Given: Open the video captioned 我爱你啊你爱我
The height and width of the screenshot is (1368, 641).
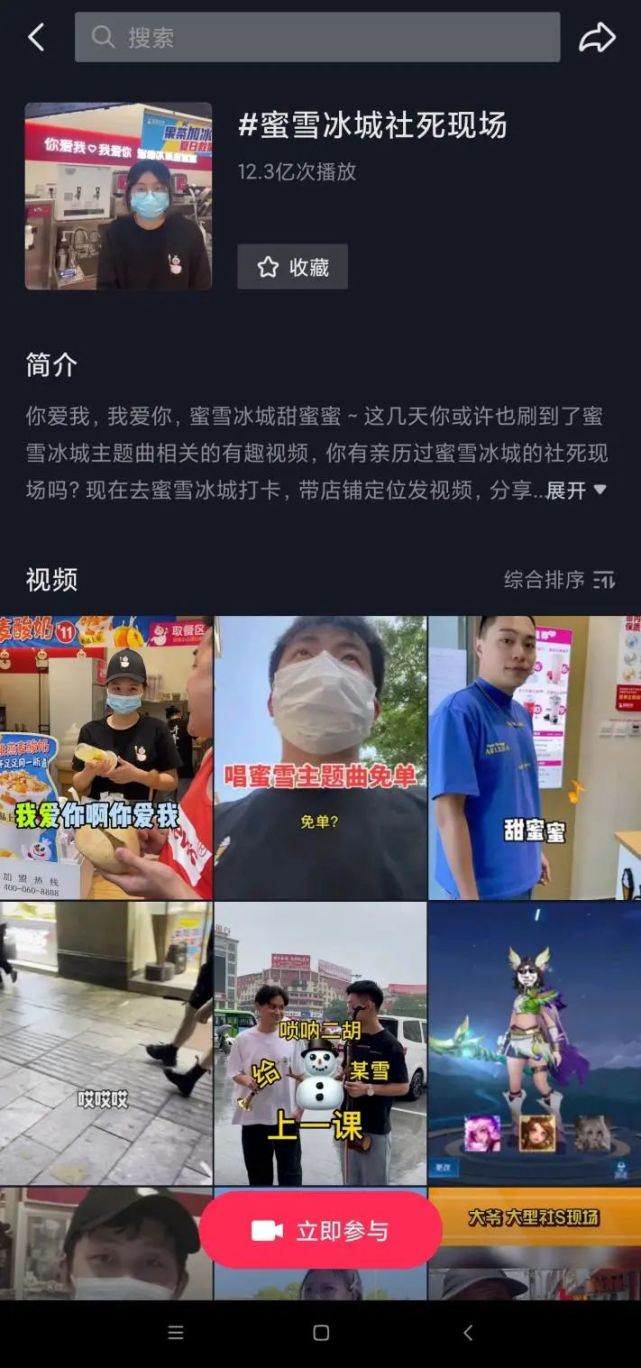Looking at the screenshot, I should pyautogui.click(x=106, y=757).
